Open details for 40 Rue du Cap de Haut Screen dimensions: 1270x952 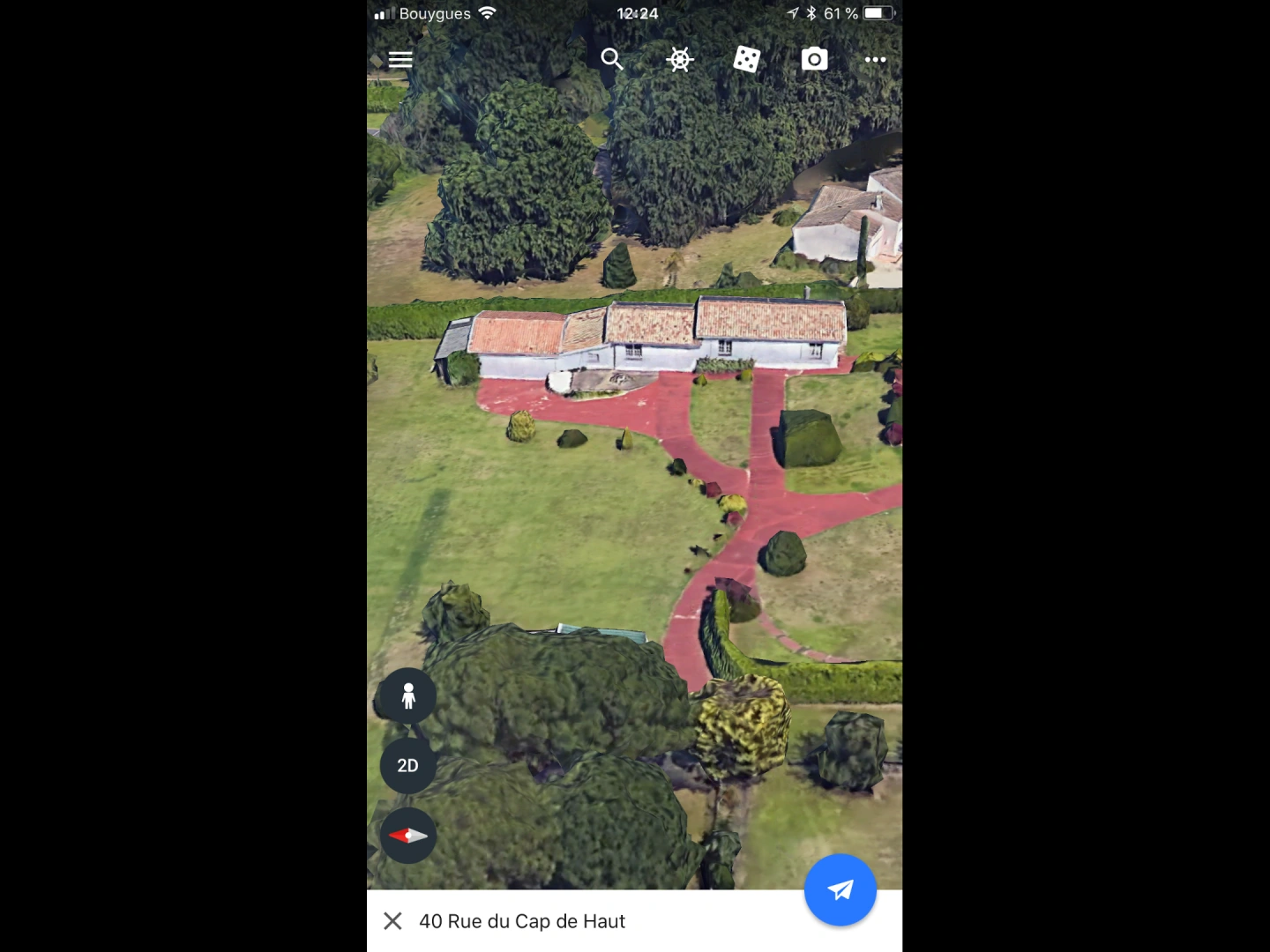pos(522,921)
